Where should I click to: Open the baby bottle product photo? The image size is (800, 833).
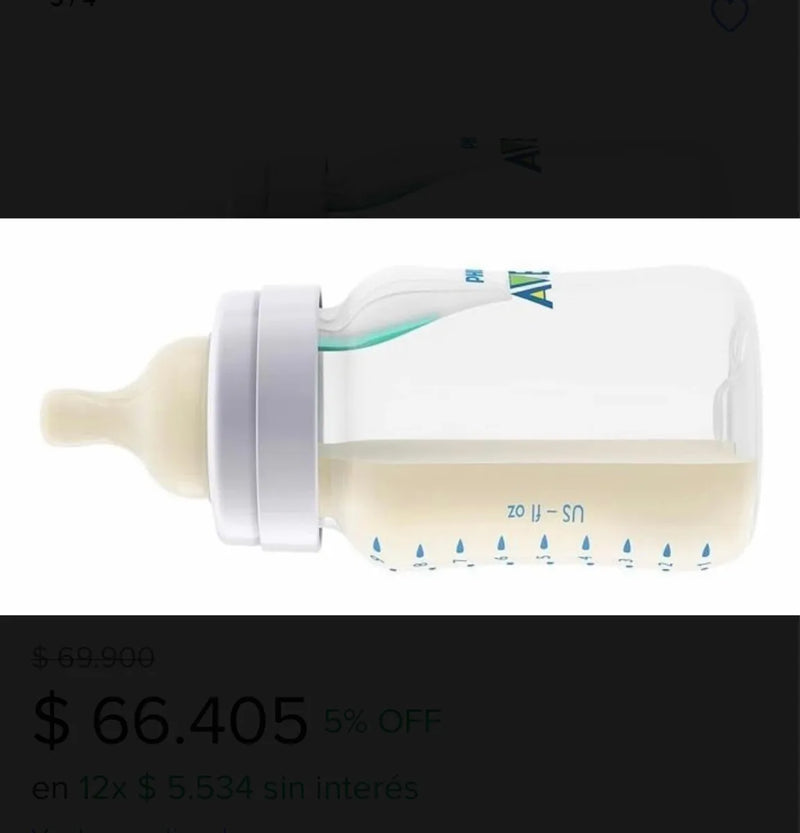[x=400, y=415]
